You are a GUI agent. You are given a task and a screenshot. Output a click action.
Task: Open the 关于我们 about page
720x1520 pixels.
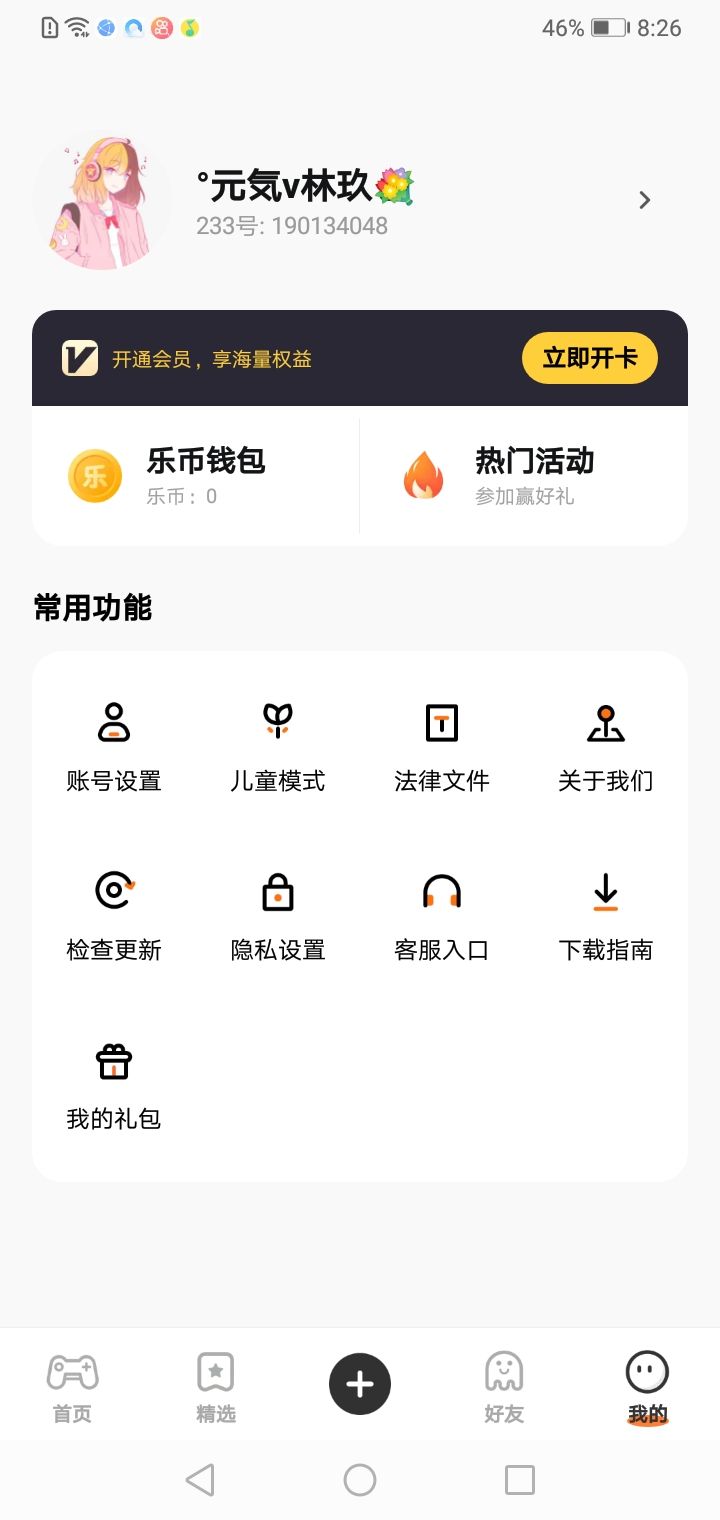[x=605, y=747]
